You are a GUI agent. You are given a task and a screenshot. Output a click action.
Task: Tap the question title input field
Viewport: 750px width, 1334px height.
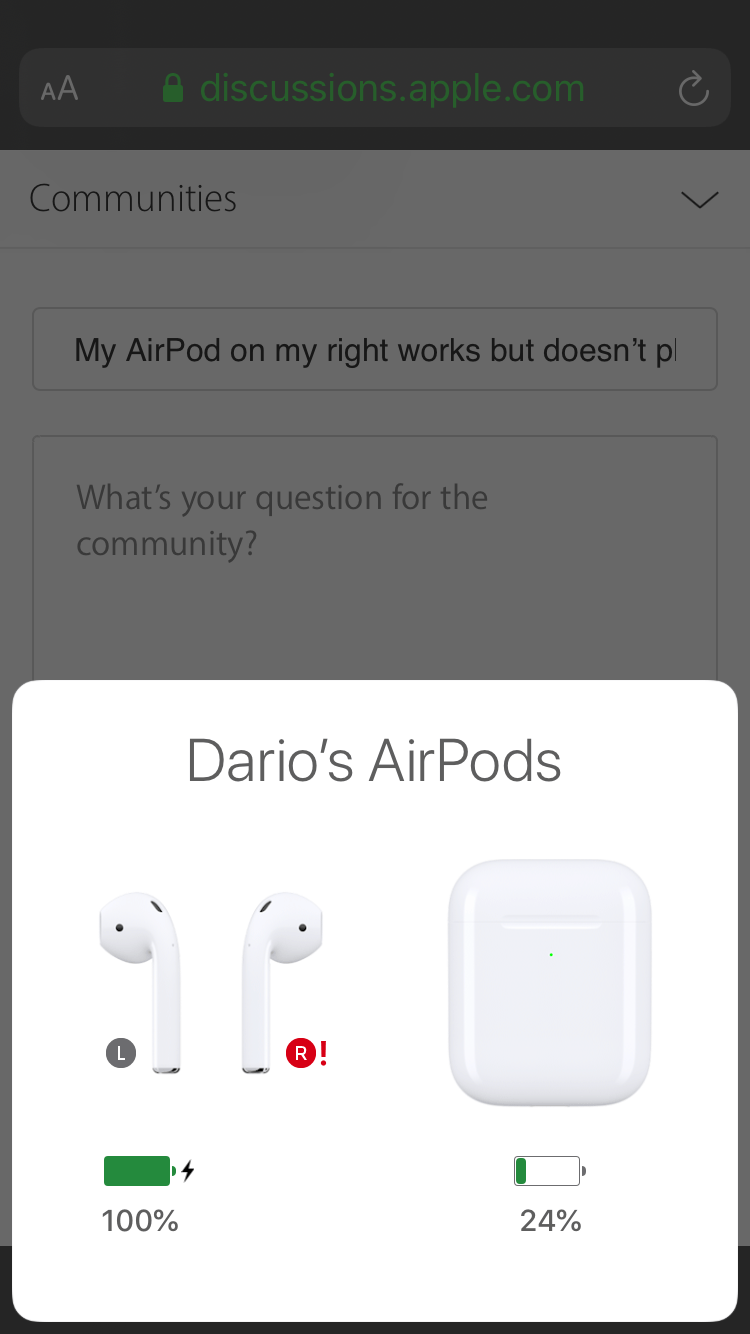click(374, 349)
